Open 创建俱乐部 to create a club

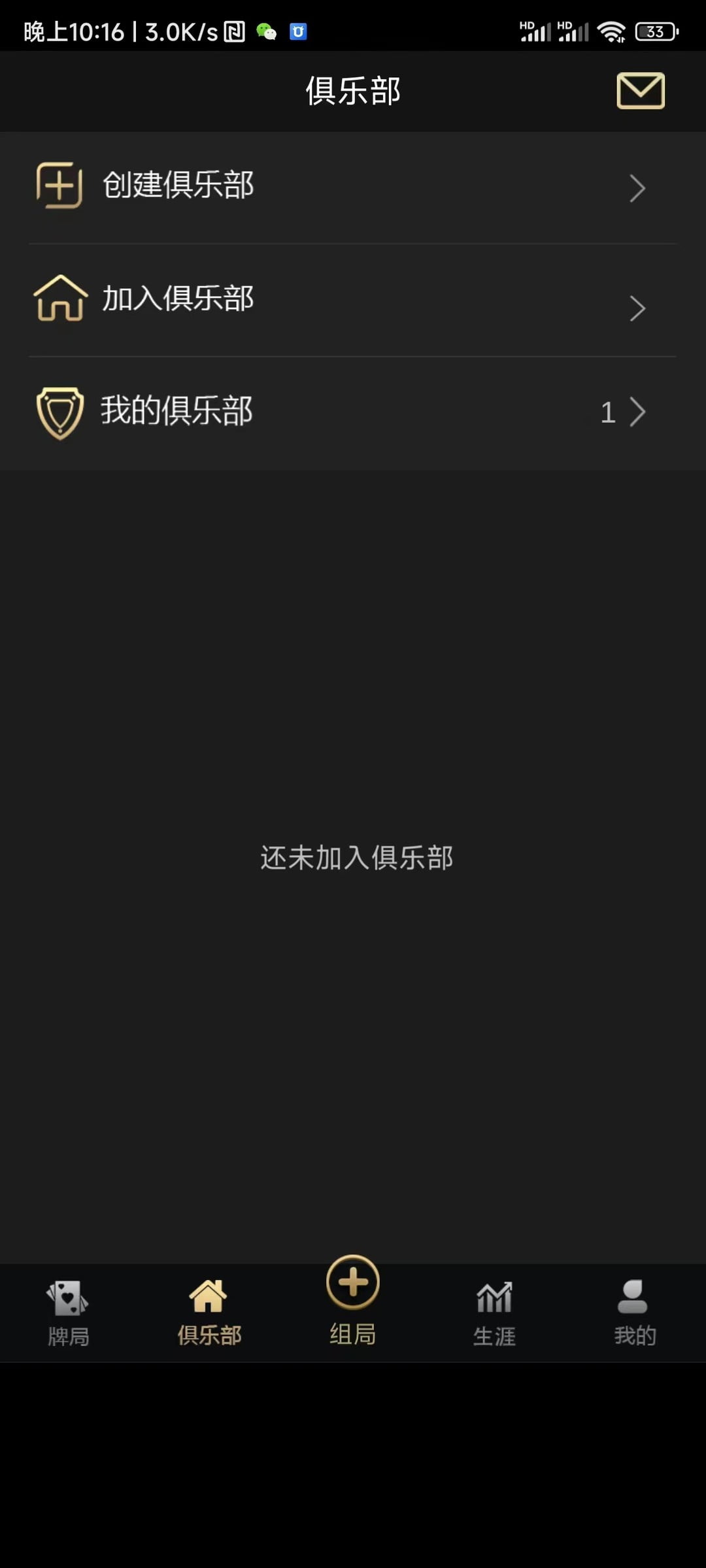tap(353, 187)
